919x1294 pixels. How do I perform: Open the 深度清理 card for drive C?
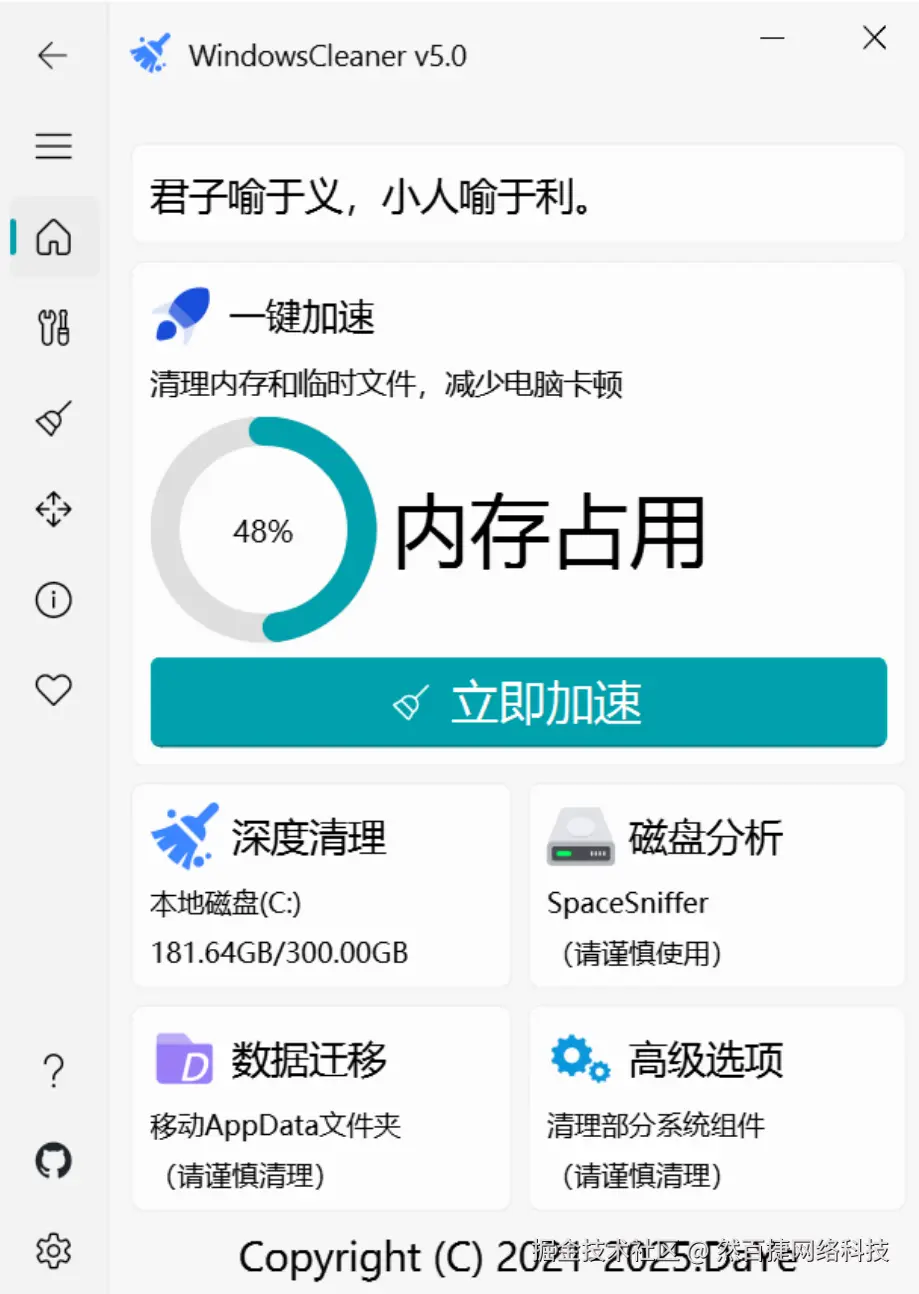point(320,886)
